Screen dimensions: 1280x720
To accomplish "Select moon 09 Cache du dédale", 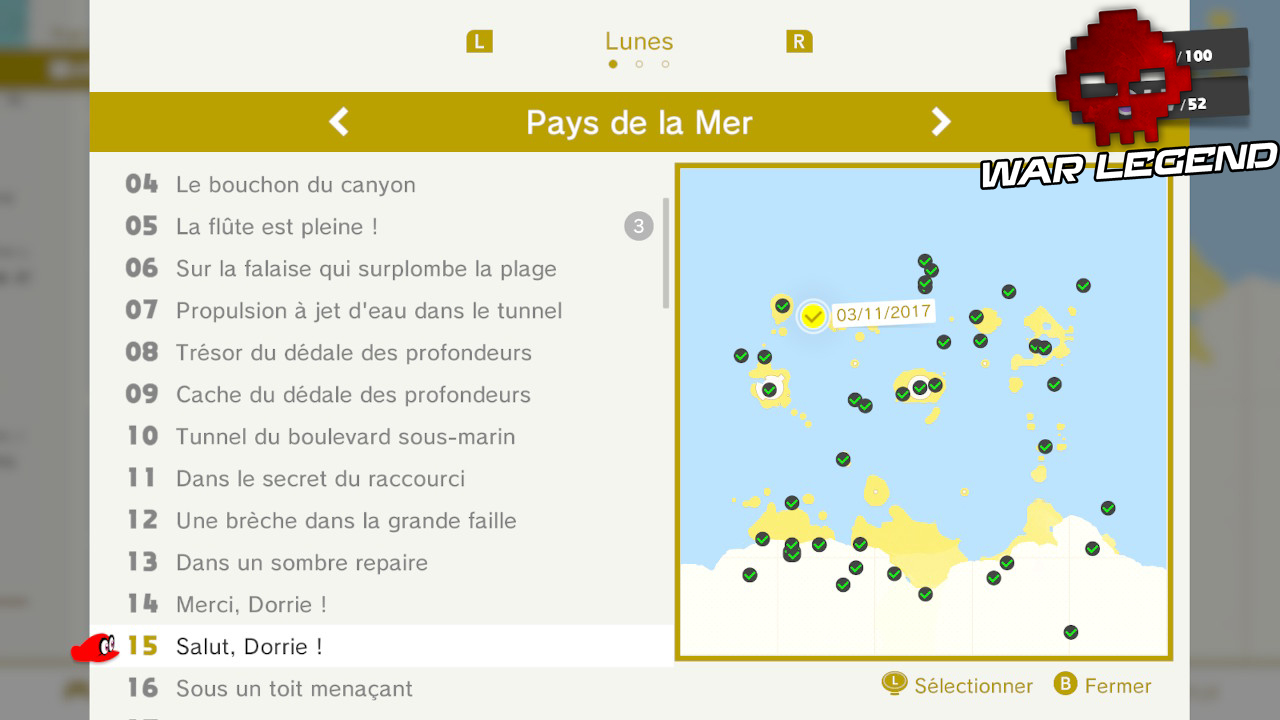I will pos(353,395).
